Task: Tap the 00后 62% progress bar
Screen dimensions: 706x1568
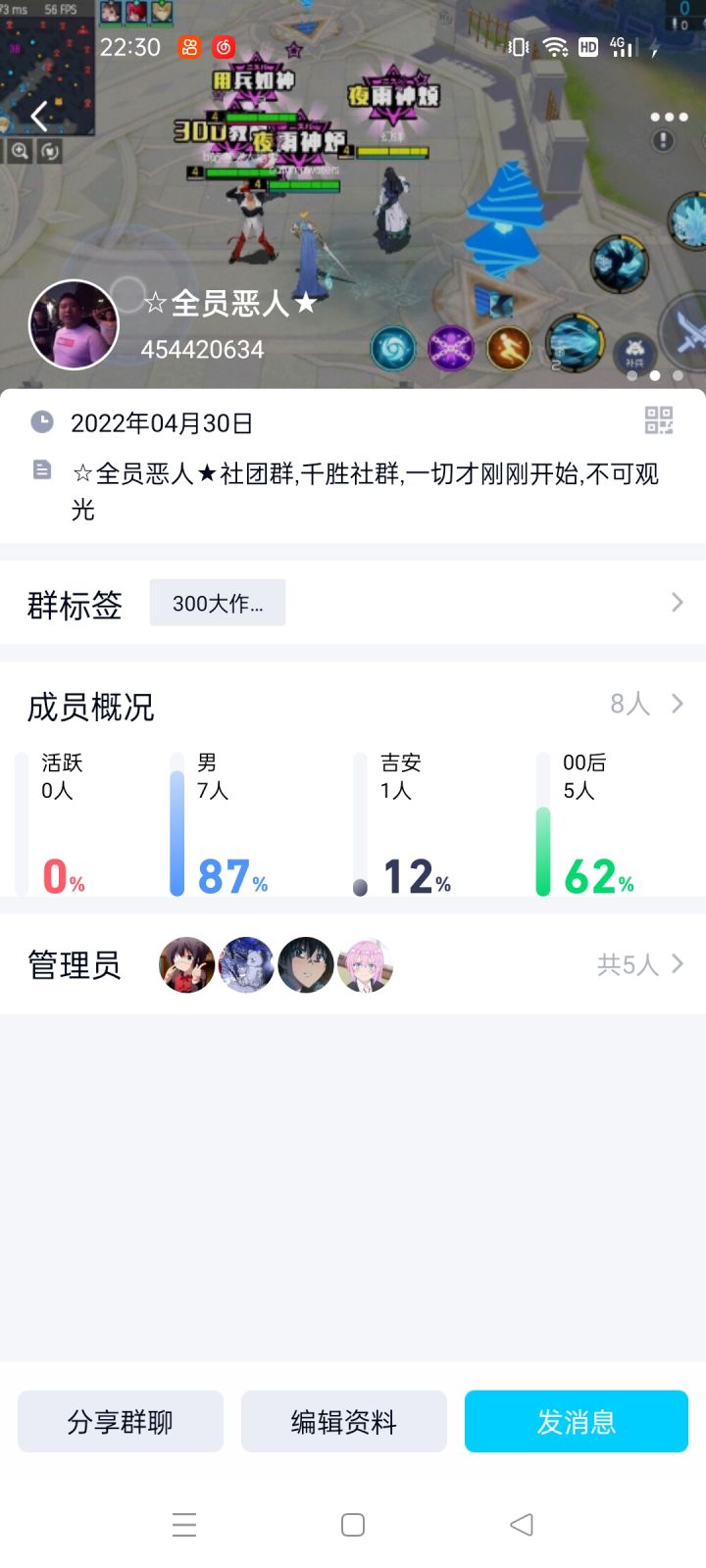Action: 542,848
